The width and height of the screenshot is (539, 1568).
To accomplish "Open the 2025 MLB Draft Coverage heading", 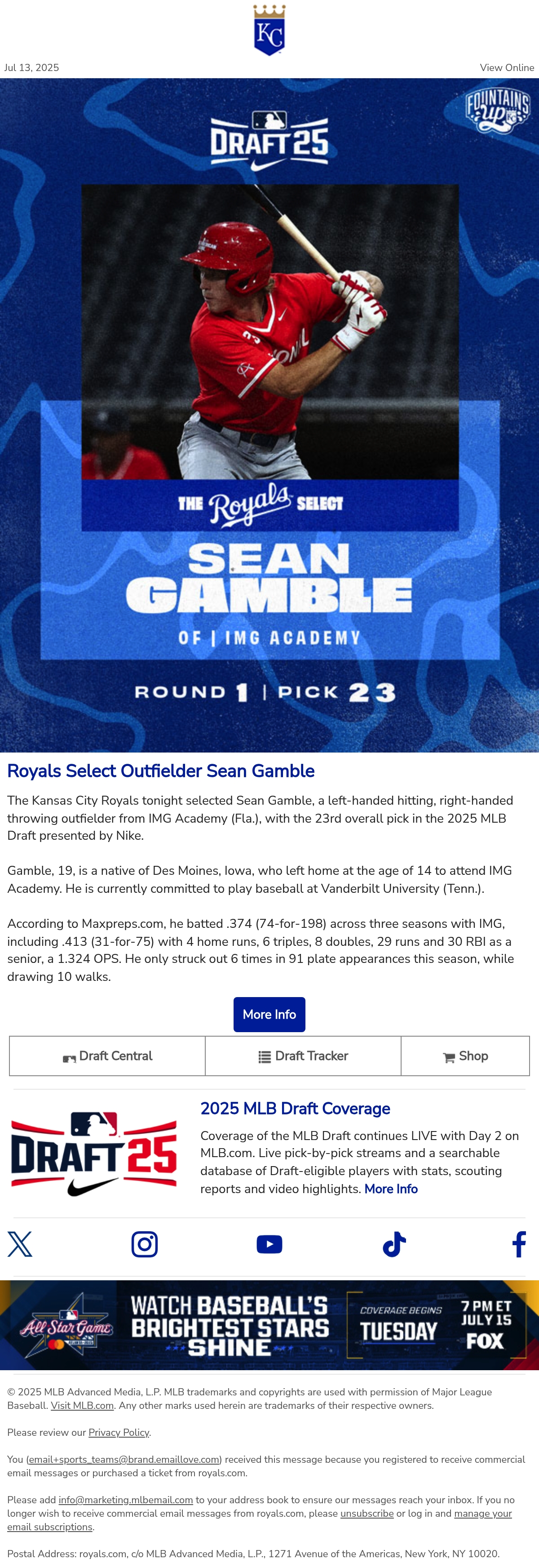I will coord(295,1109).
